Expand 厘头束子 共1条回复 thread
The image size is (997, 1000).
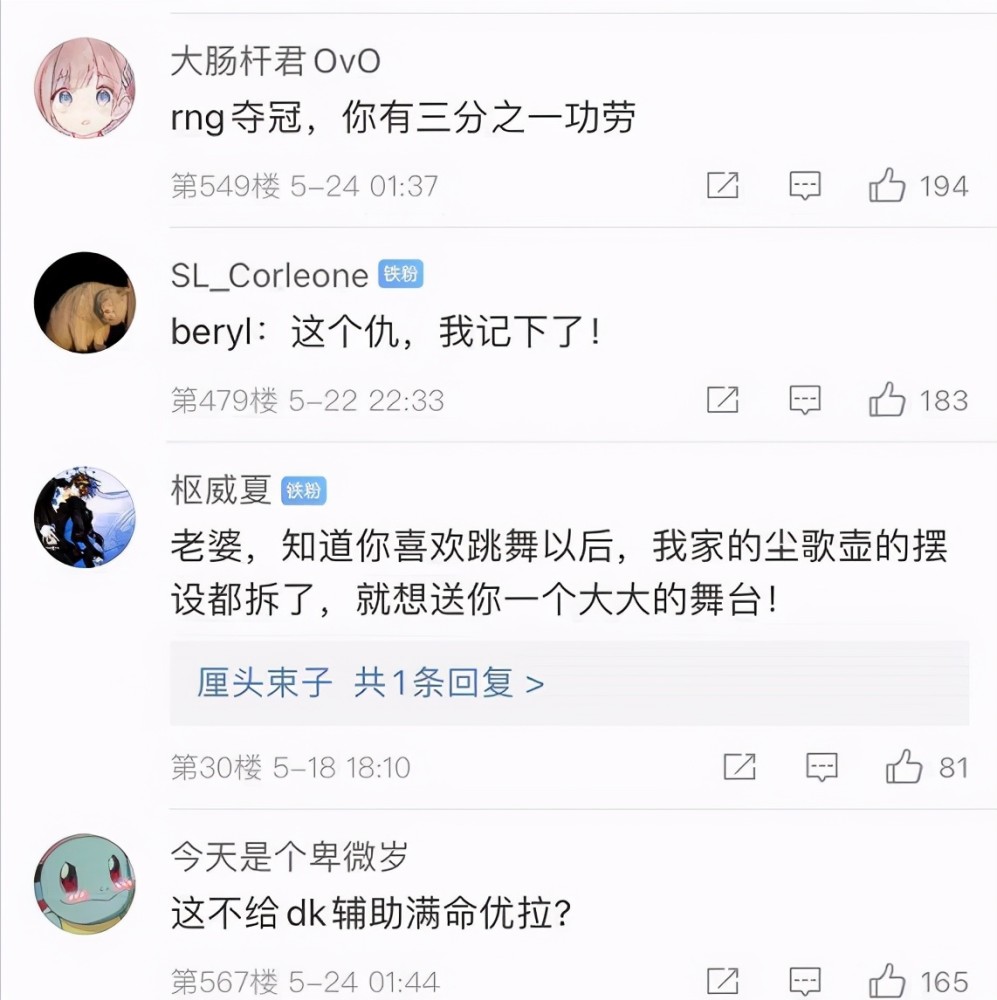[371, 683]
